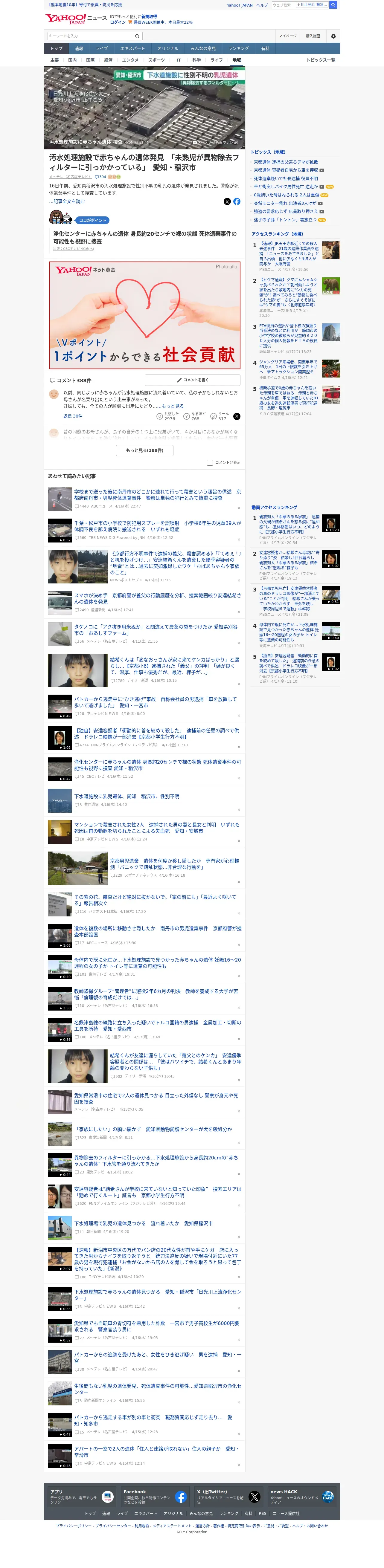Tap コメントを書く button
This screenshot has width=384, height=1568.
[x=193, y=380]
